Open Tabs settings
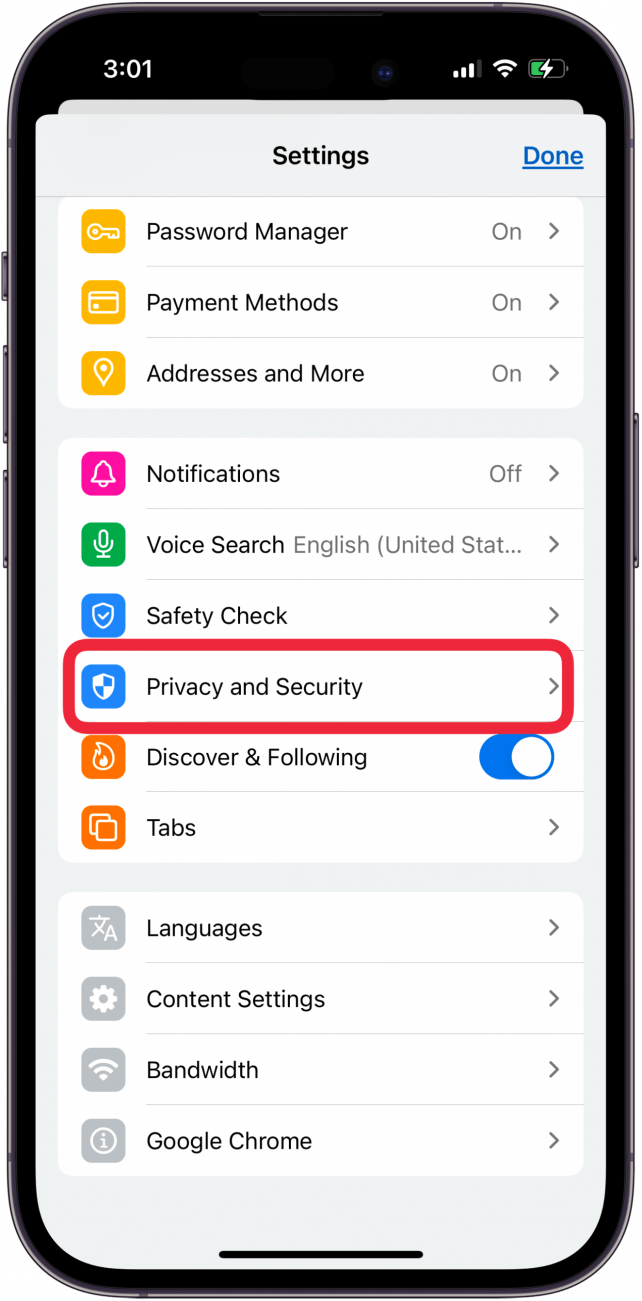This screenshot has width=642, height=1301. pyautogui.click(x=320, y=828)
